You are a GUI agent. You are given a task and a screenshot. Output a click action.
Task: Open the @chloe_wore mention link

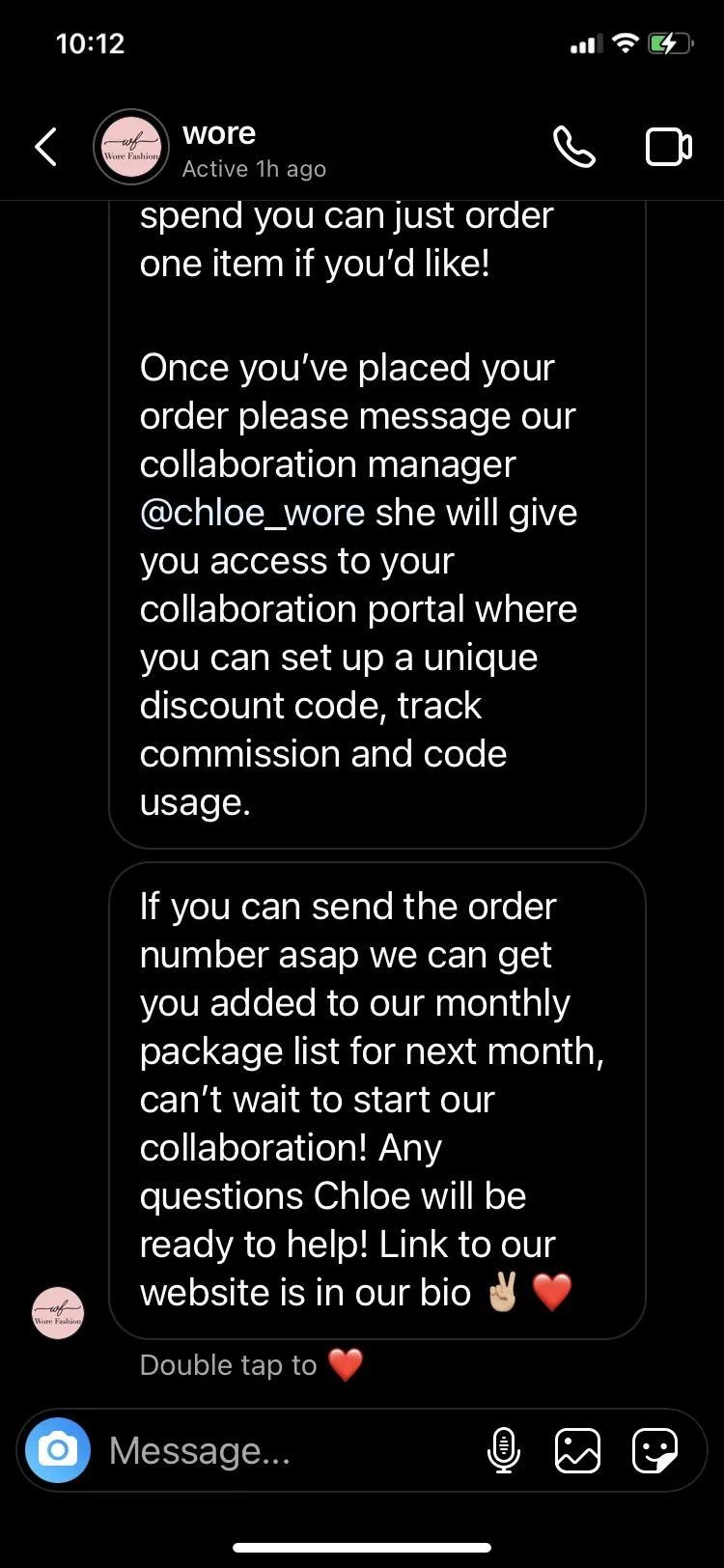click(x=252, y=513)
